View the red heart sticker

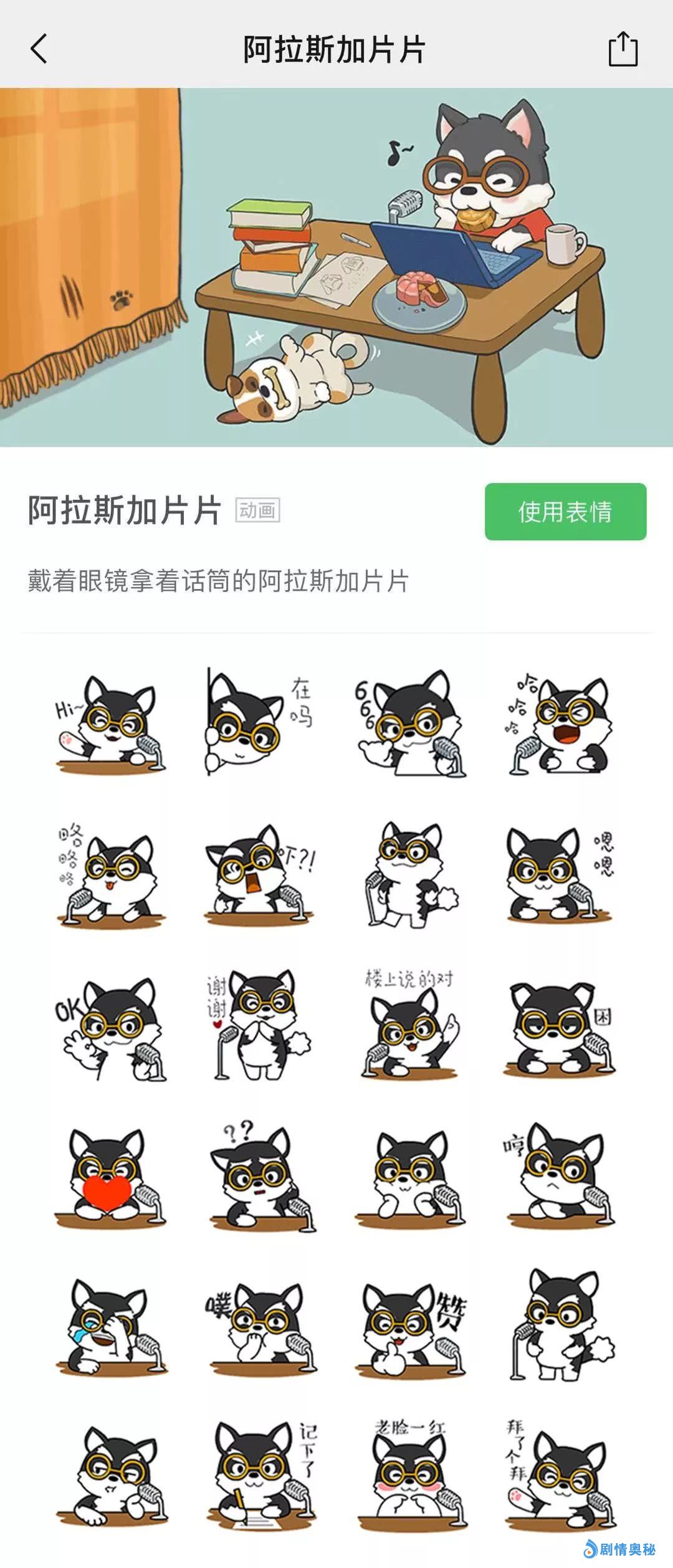(x=110, y=1178)
